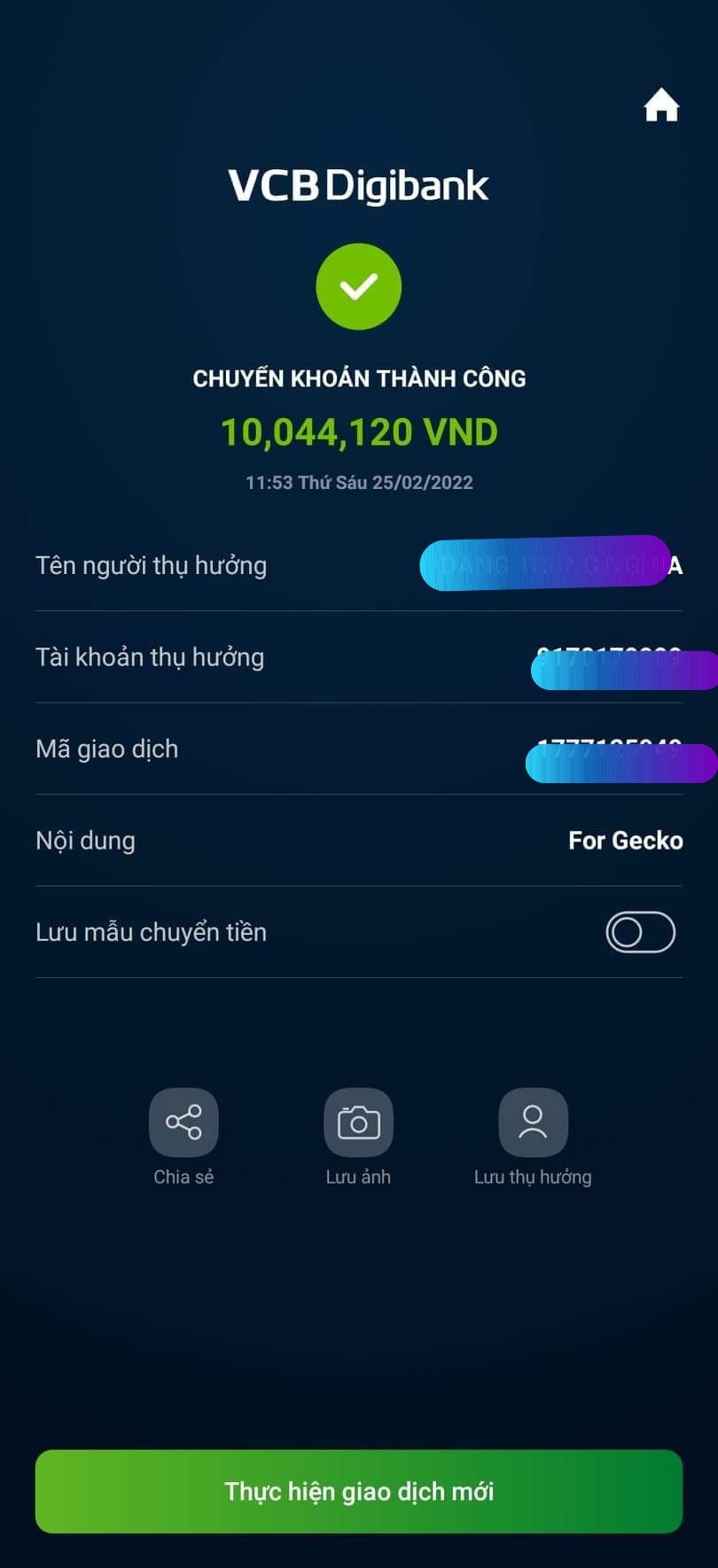Viewport: 718px width, 1568px height.
Task: Share the transfer receipt via Chia sẻ
Action: point(183,1122)
